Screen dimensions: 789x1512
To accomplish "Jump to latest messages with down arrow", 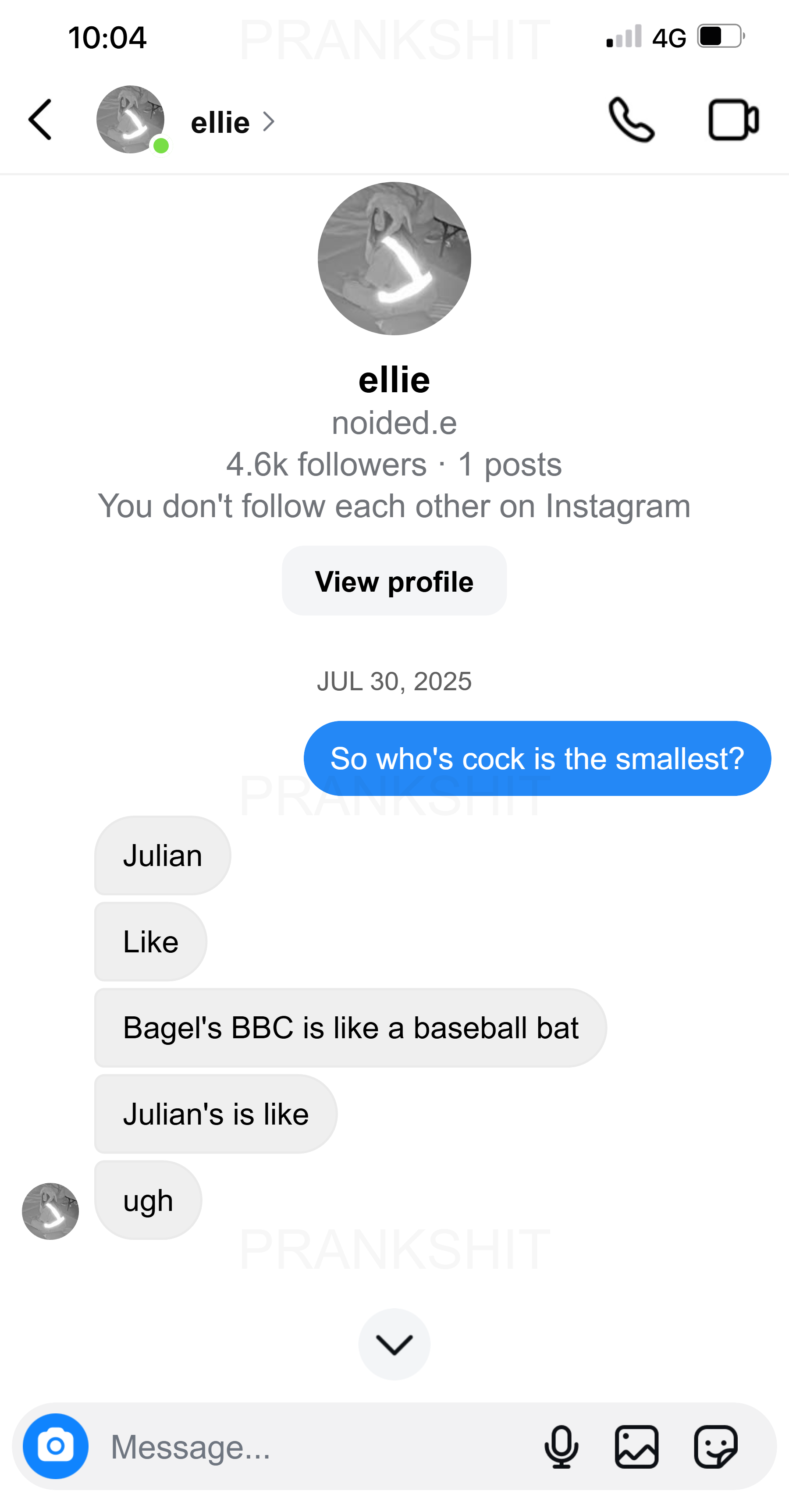I will (394, 1344).
